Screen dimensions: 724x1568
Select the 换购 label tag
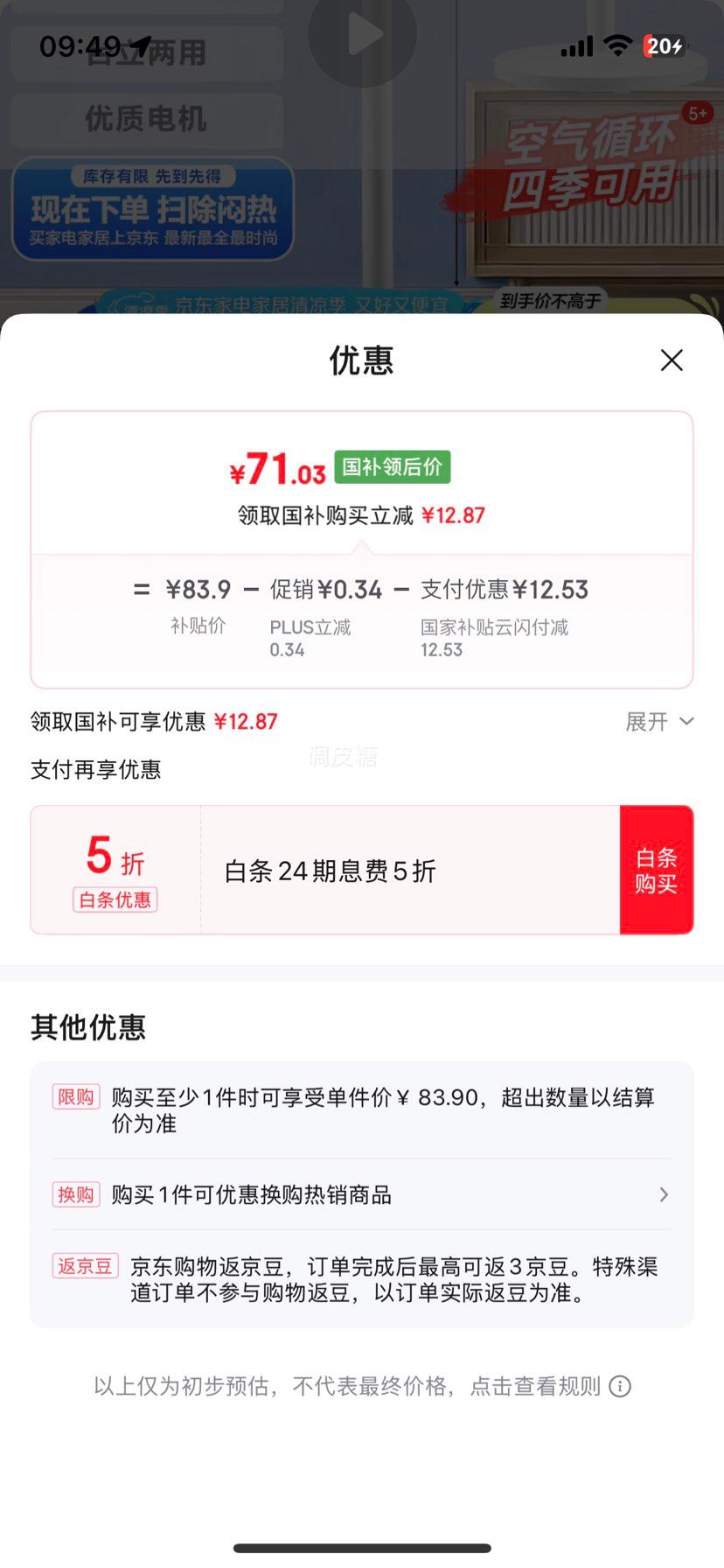pos(75,1194)
